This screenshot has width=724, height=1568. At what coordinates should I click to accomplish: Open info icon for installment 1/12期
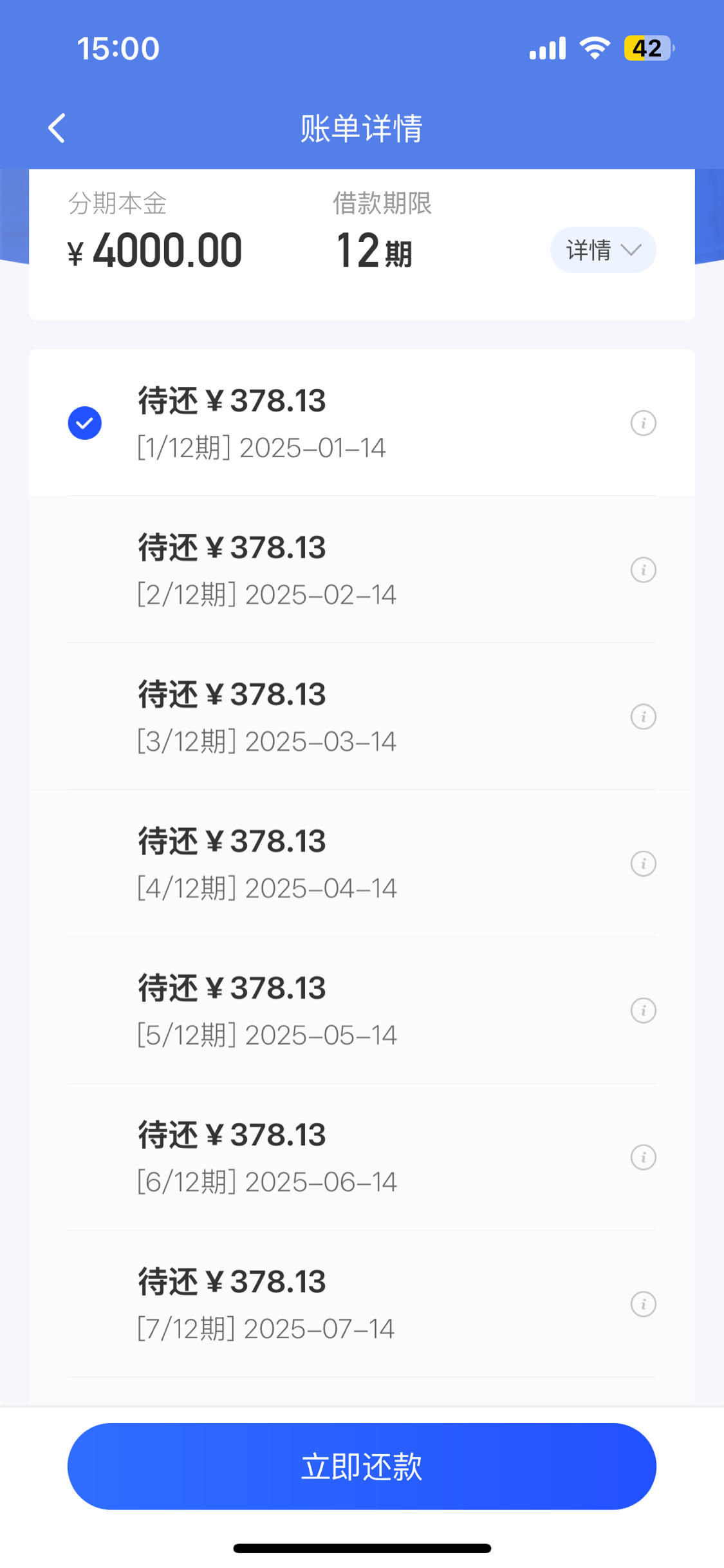[644, 423]
